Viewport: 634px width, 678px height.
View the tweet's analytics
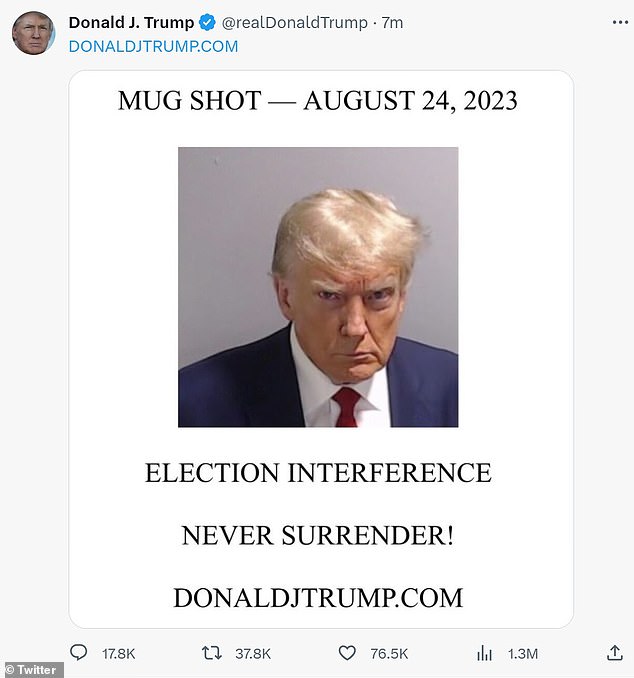point(485,653)
